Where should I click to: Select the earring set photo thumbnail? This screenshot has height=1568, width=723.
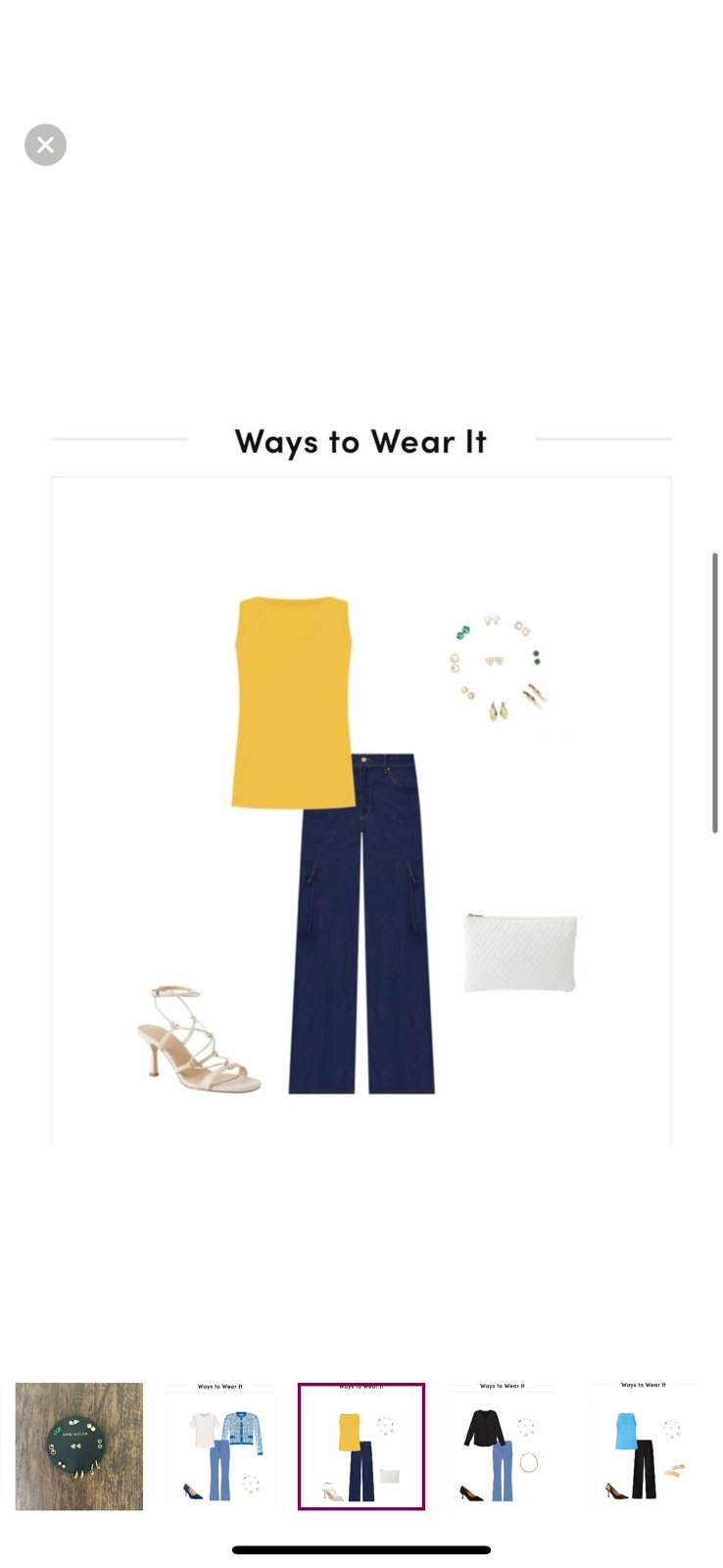click(79, 1446)
